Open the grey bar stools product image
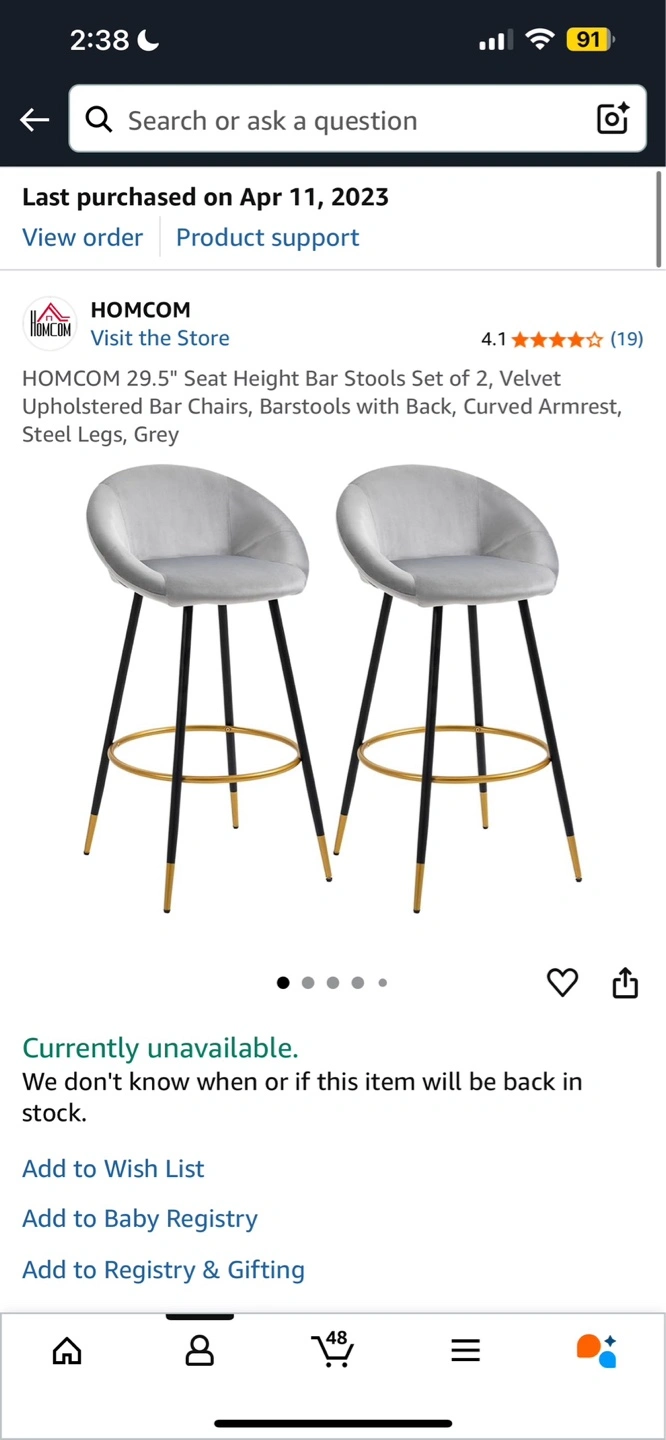The width and height of the screenshot is (666, 1440). (333, 690)
